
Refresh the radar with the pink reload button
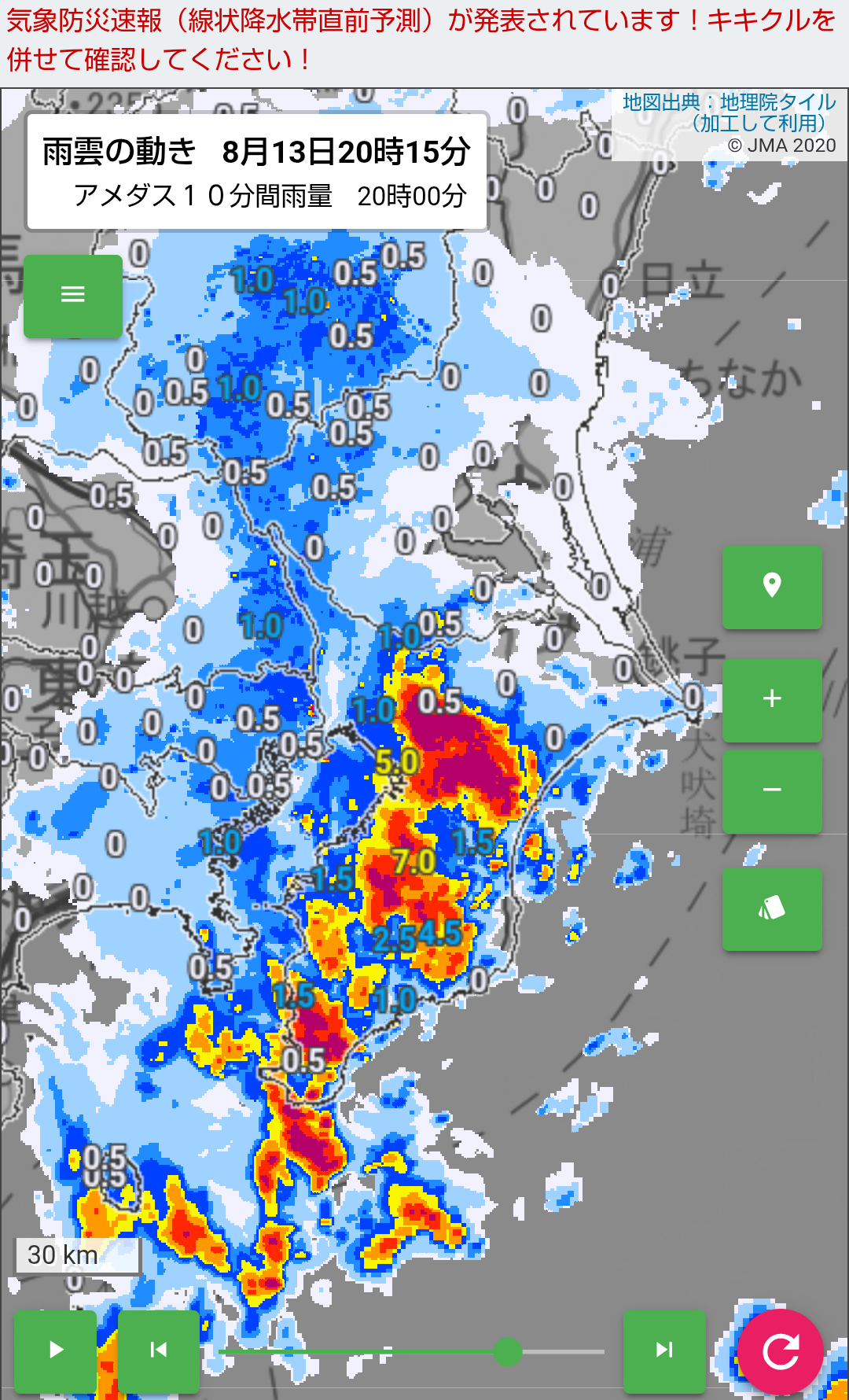[781, 1351]
